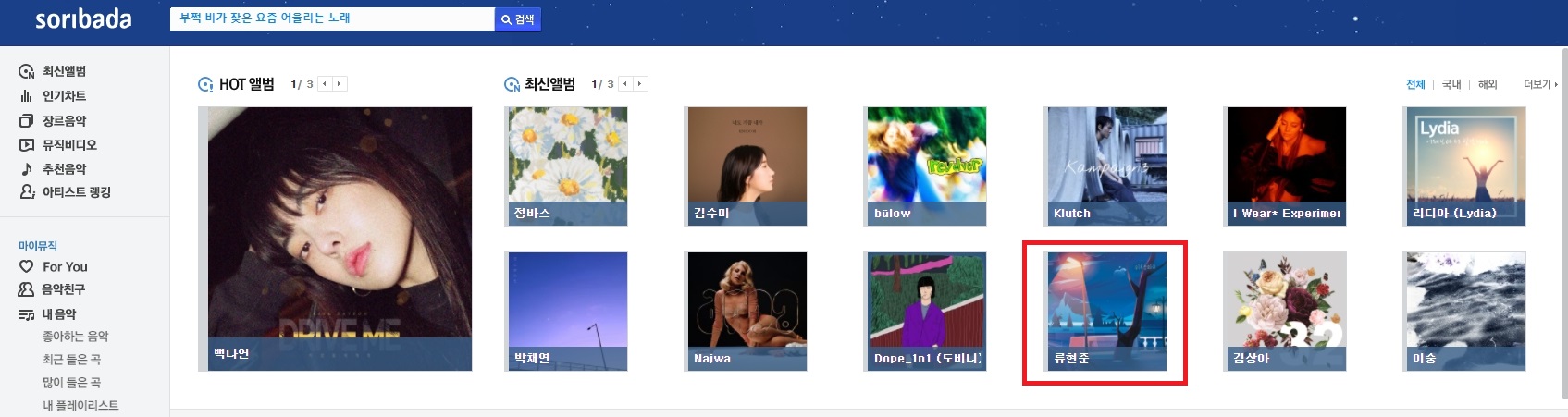
Task: Open the 인기차트 menu
Action: click(64, 96)
